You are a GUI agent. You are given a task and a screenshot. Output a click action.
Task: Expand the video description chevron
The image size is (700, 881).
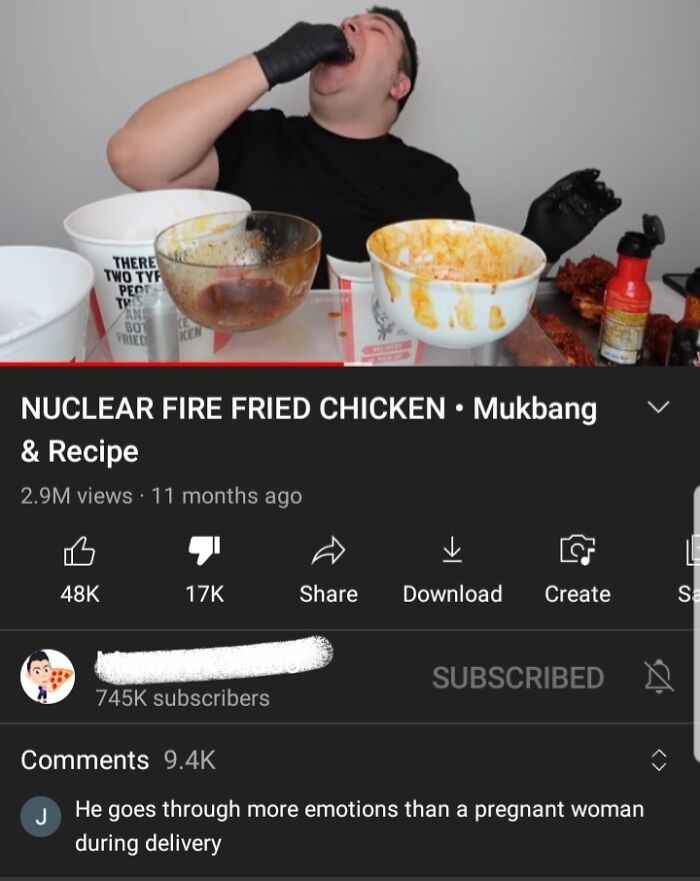[657, 408]
